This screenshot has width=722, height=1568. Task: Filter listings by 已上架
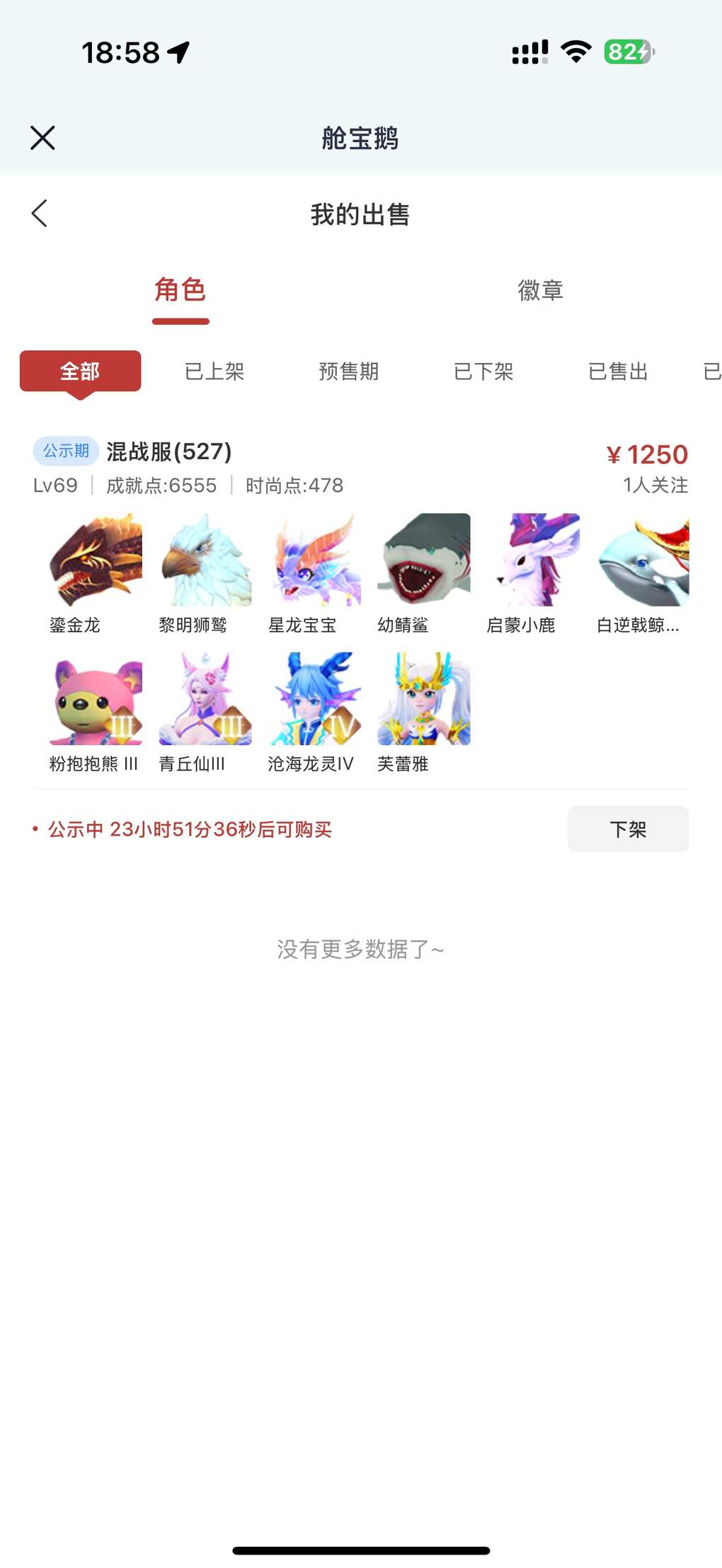(214, 371)
